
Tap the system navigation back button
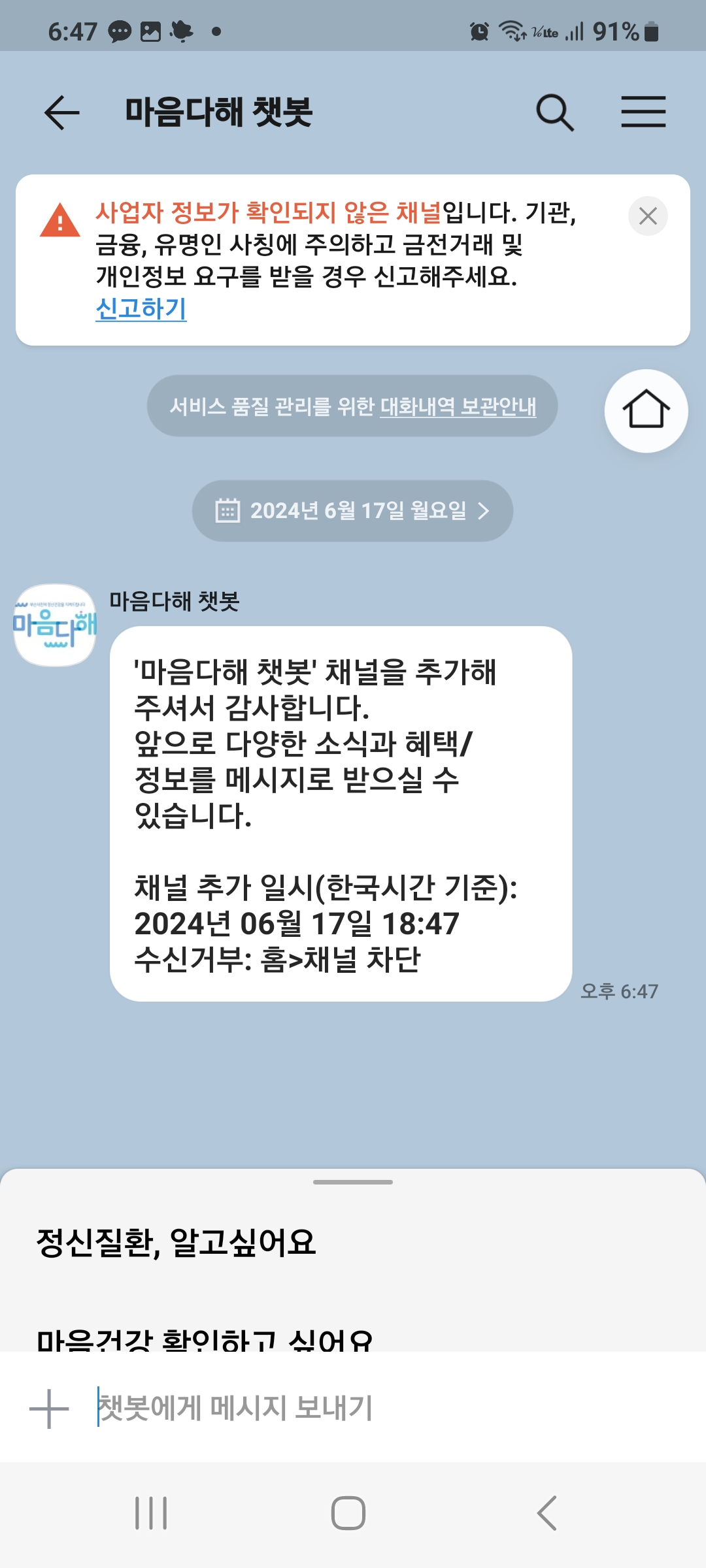coord(546,1513)
